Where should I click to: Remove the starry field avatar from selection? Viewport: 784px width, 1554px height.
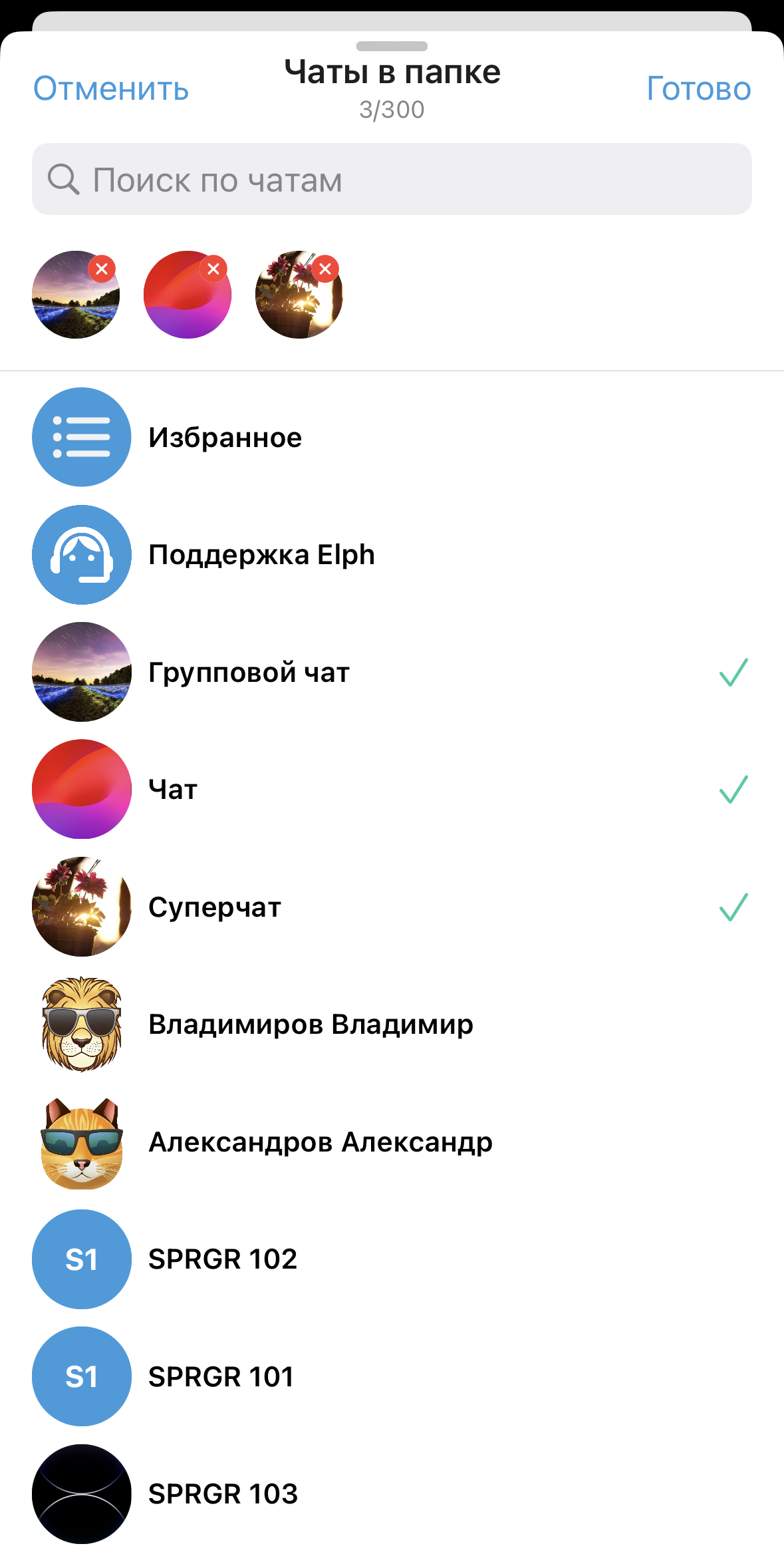(102, 269)
